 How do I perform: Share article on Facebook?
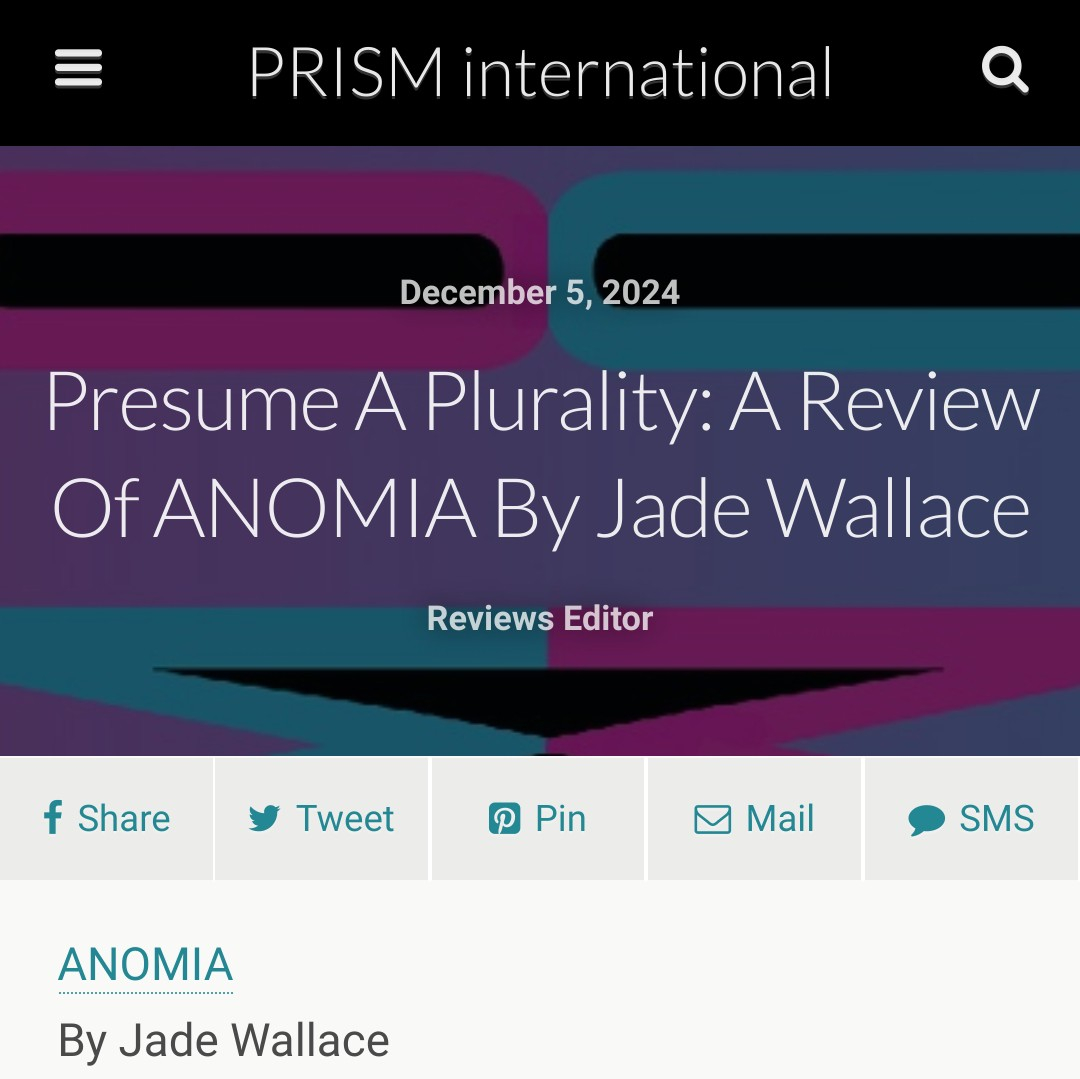pyautogui.click(x=107, y=818)
